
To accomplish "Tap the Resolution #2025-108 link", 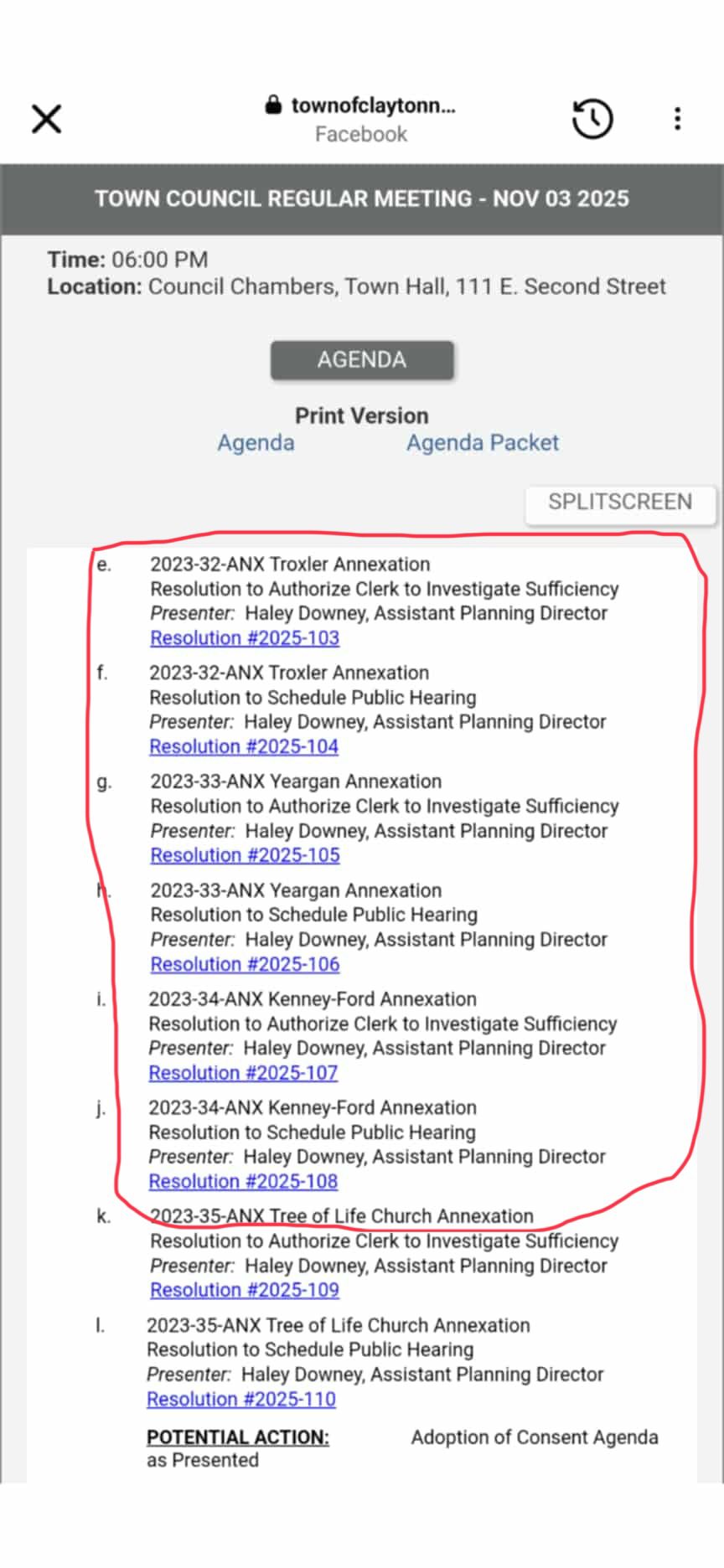I will click(x=243, y=1182).
